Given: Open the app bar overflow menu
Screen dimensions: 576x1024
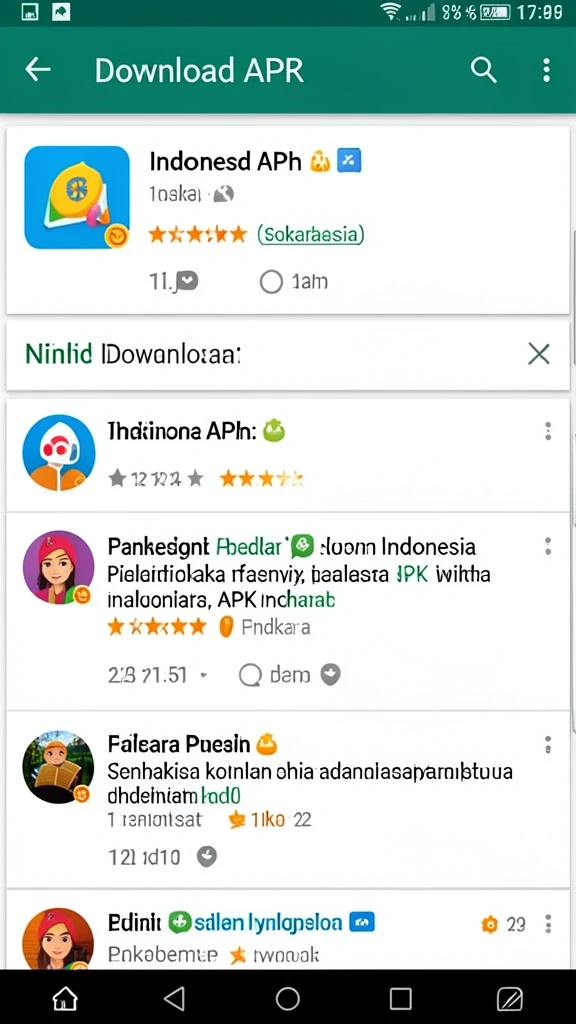Looking at the screenshot, I should [547, 70].
